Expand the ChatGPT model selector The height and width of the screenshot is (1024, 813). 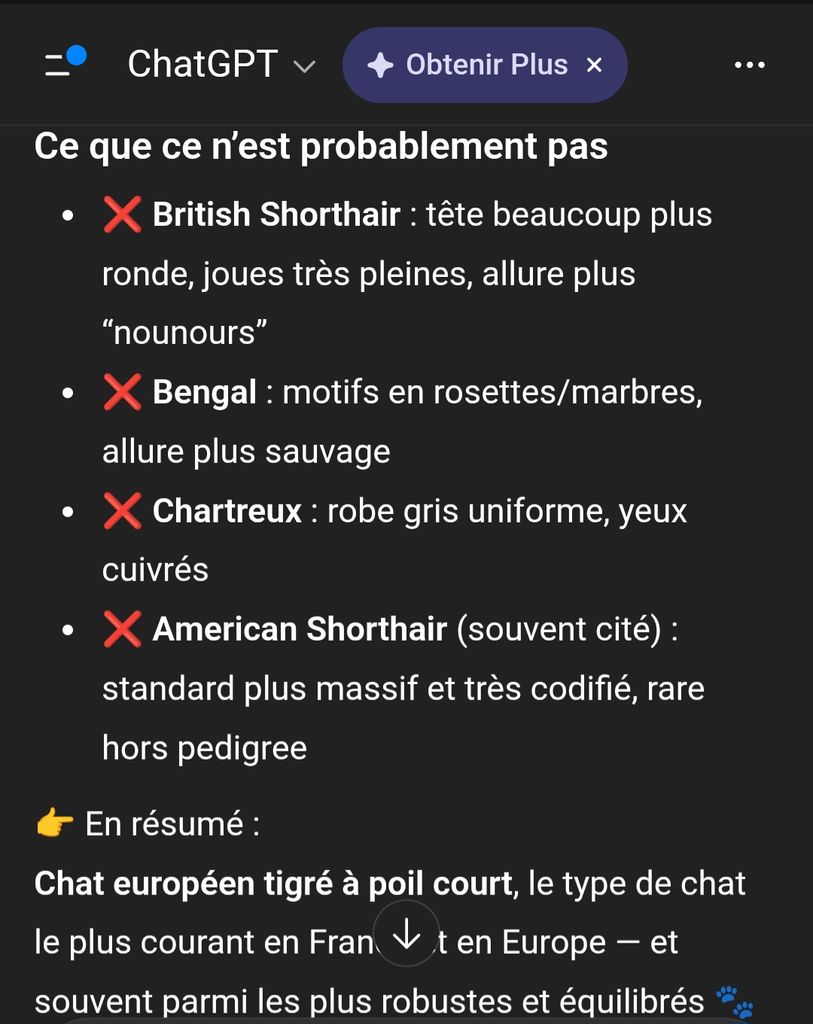pos(221,65)
